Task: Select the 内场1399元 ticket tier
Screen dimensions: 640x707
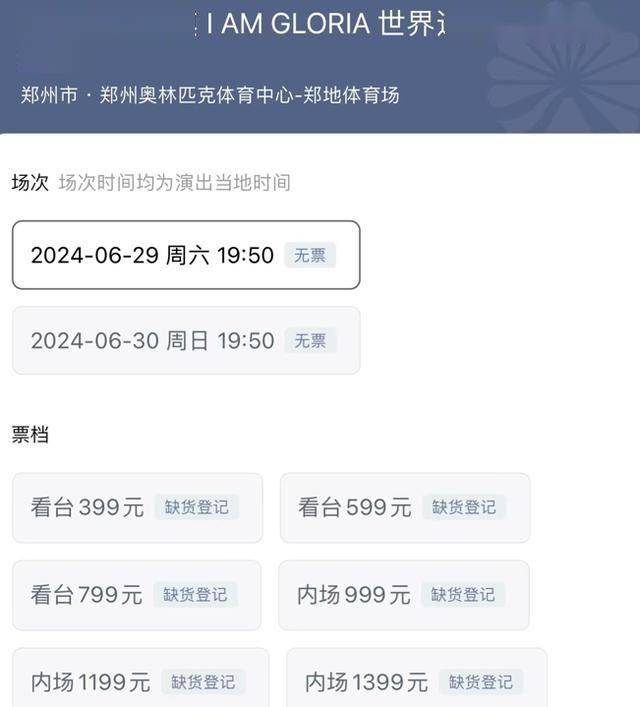Action: [416, 681]
